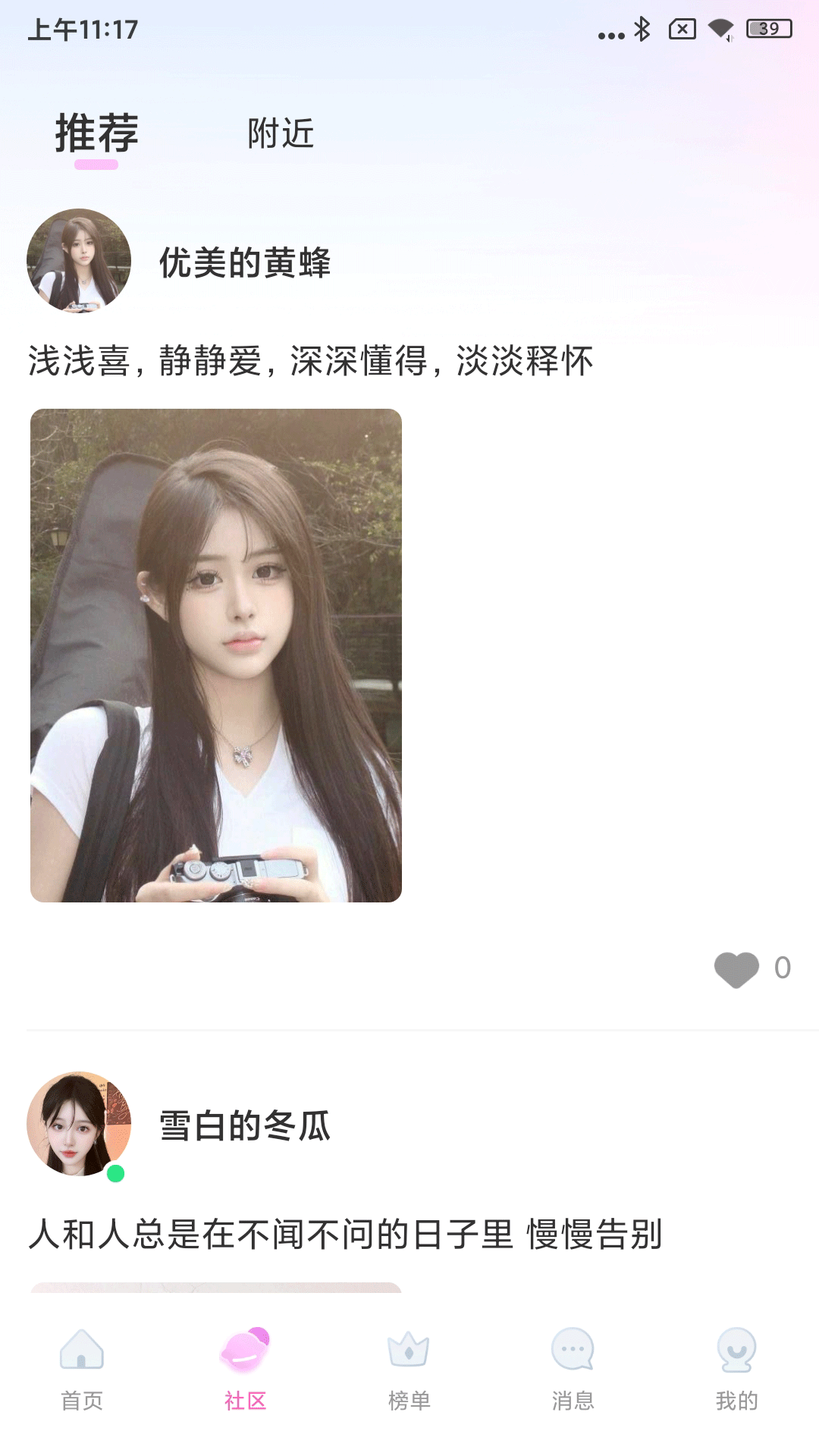
Task: Switch to the 我的 tab
Action: (x=736, y=1368)
